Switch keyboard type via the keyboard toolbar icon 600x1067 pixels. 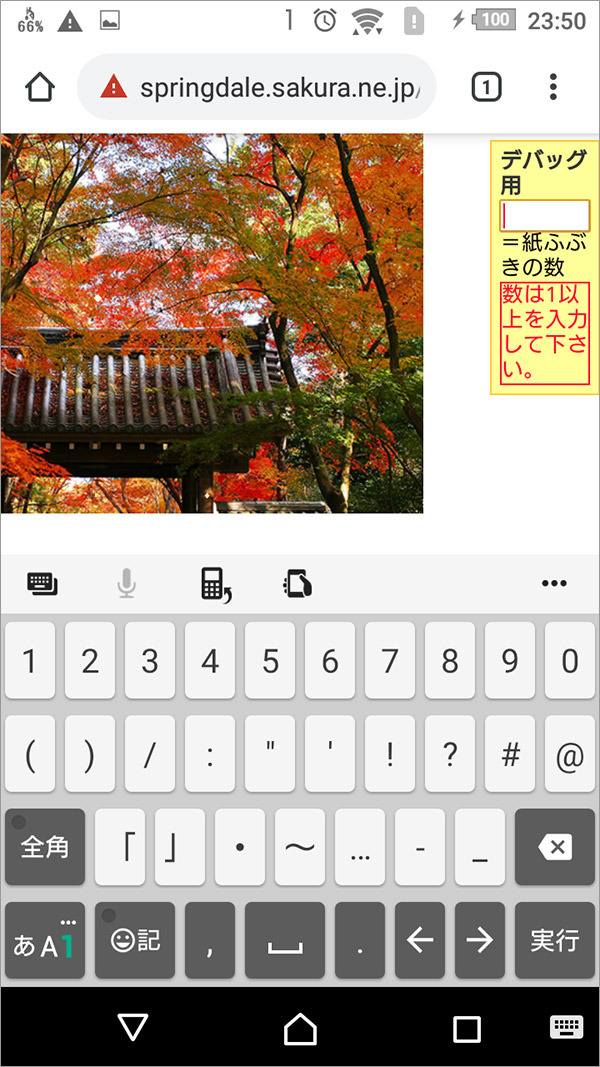click(x=42, y=584)
